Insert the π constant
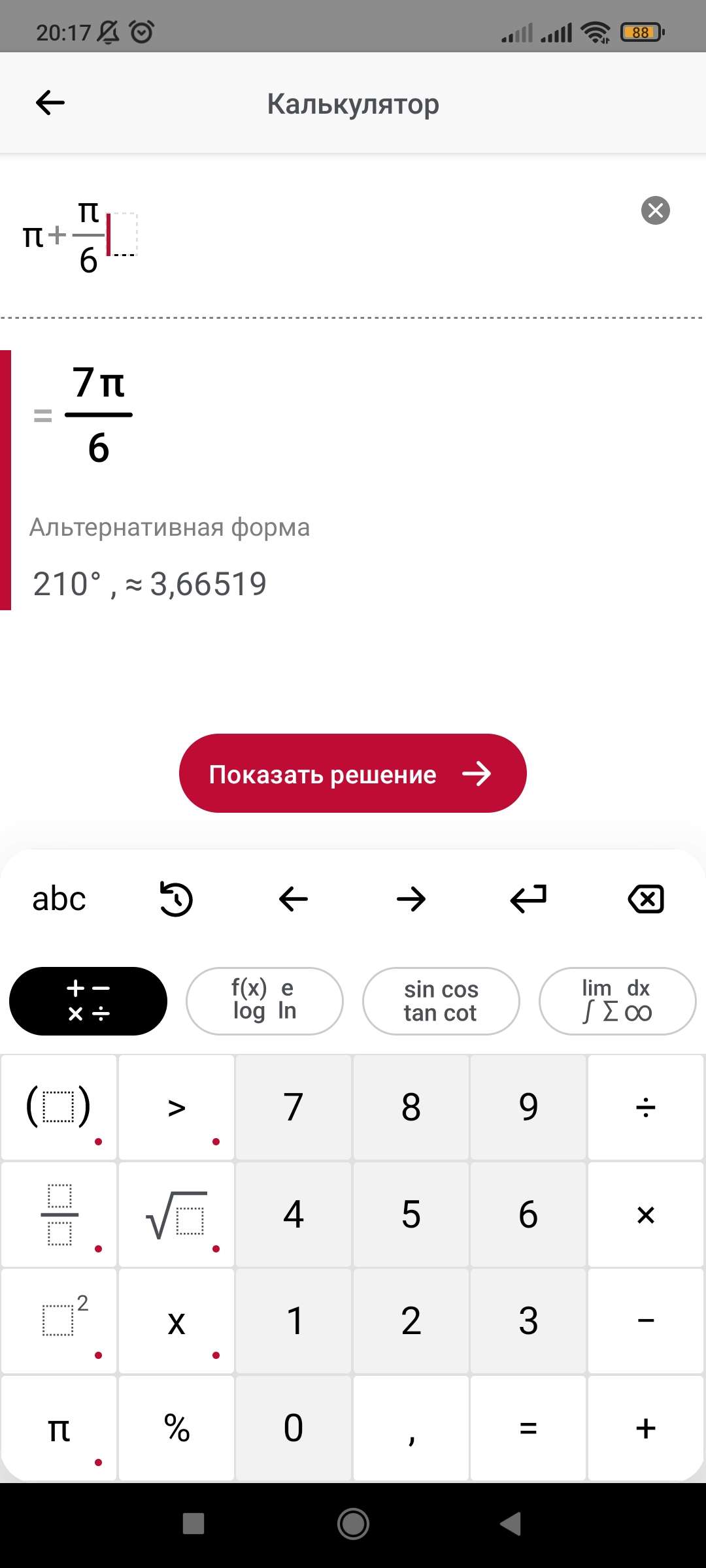This screenshot has height=1568, width=706. (59, 1428)
